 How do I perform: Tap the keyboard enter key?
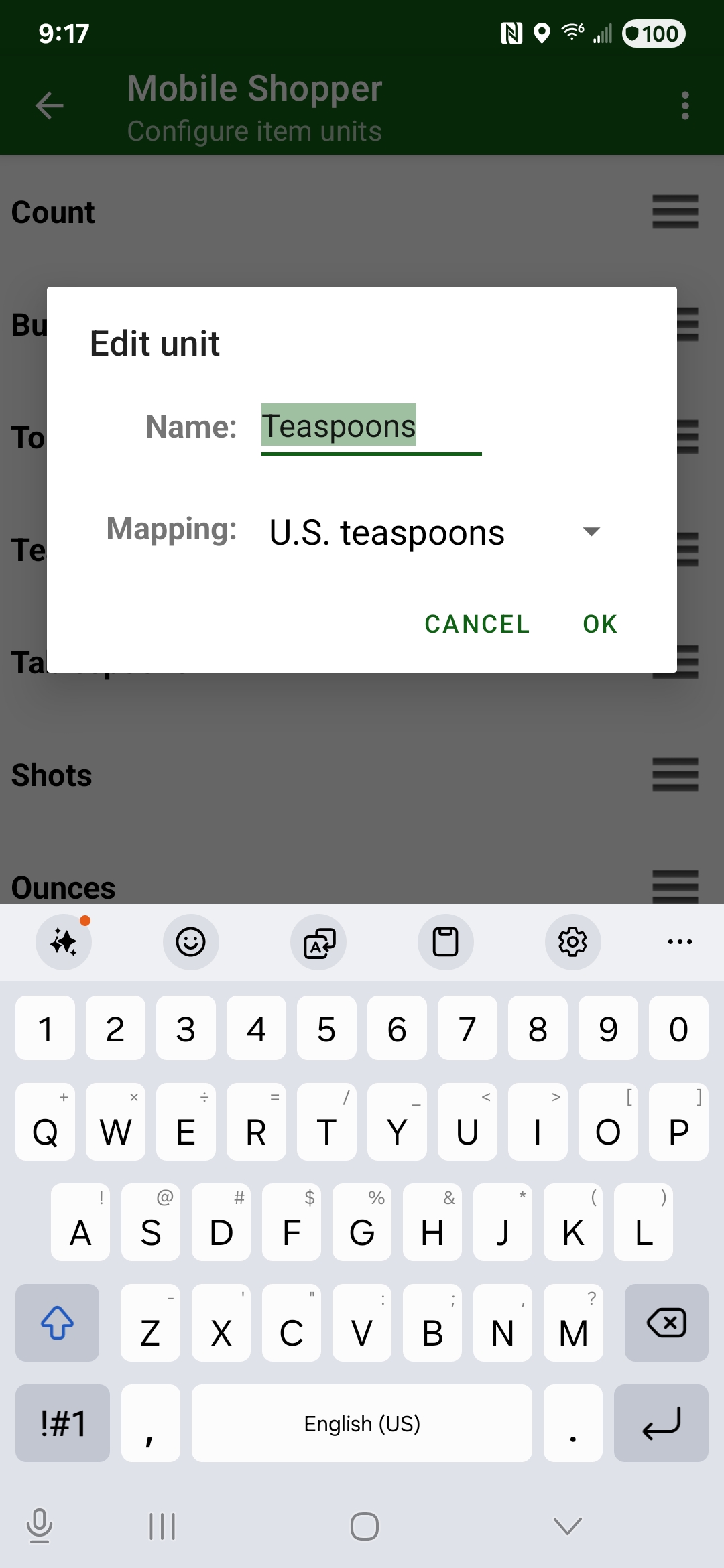pyautogui.click(x=661, y=1423)
